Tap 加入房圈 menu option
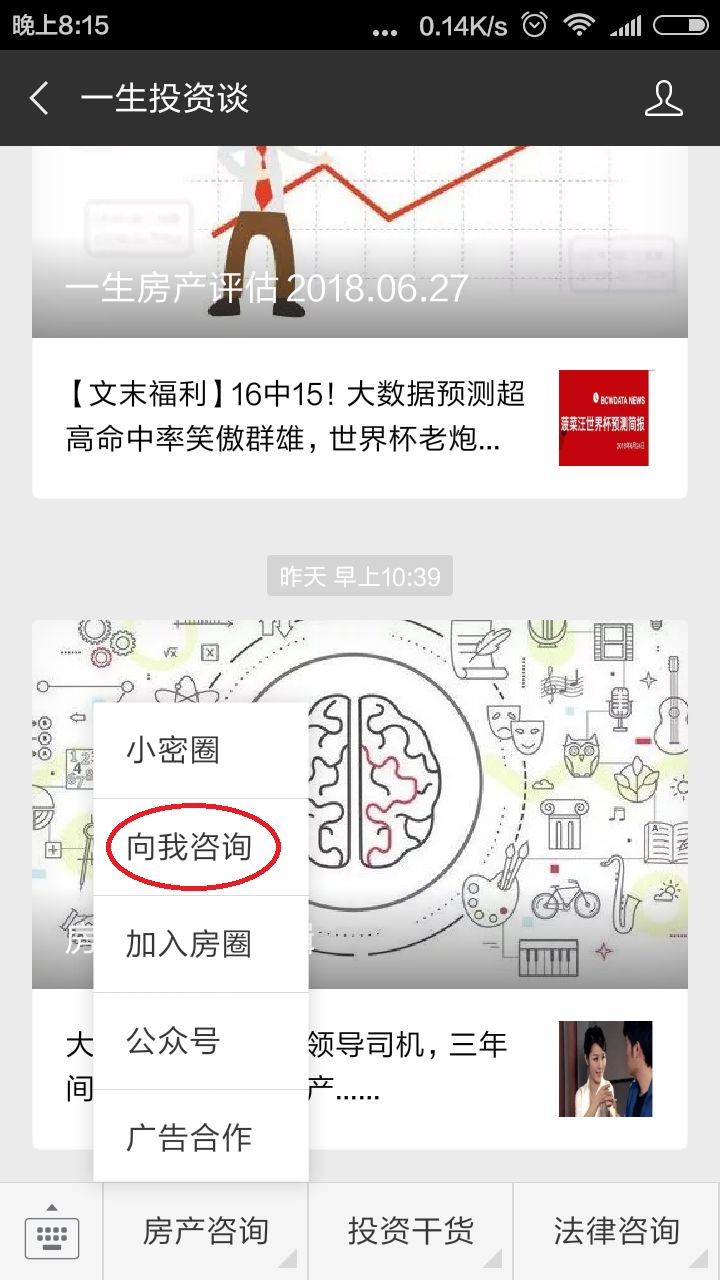Screen dimensions: 720x1280 pos(200,944)
